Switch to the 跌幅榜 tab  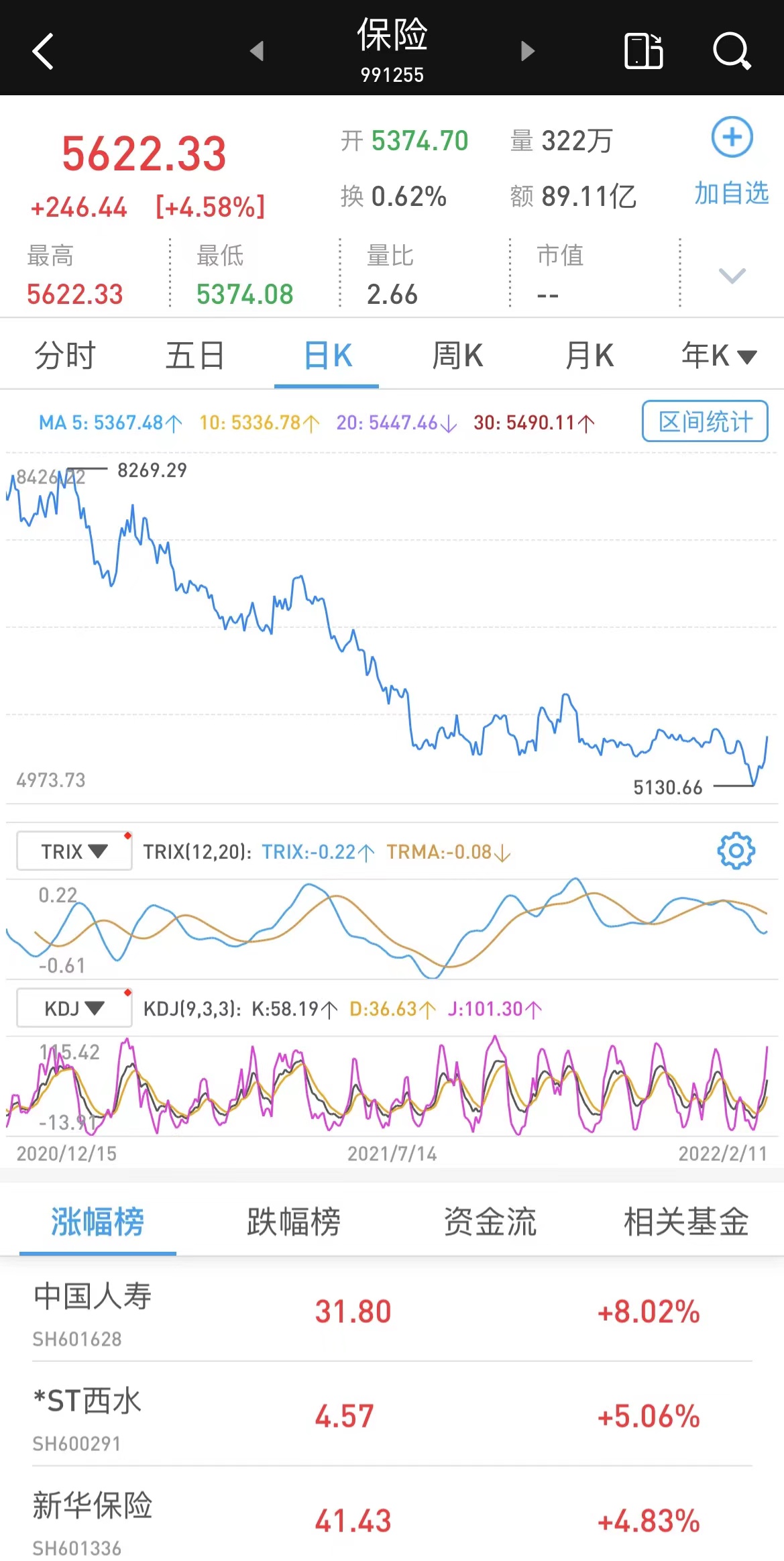[294, 1222]
